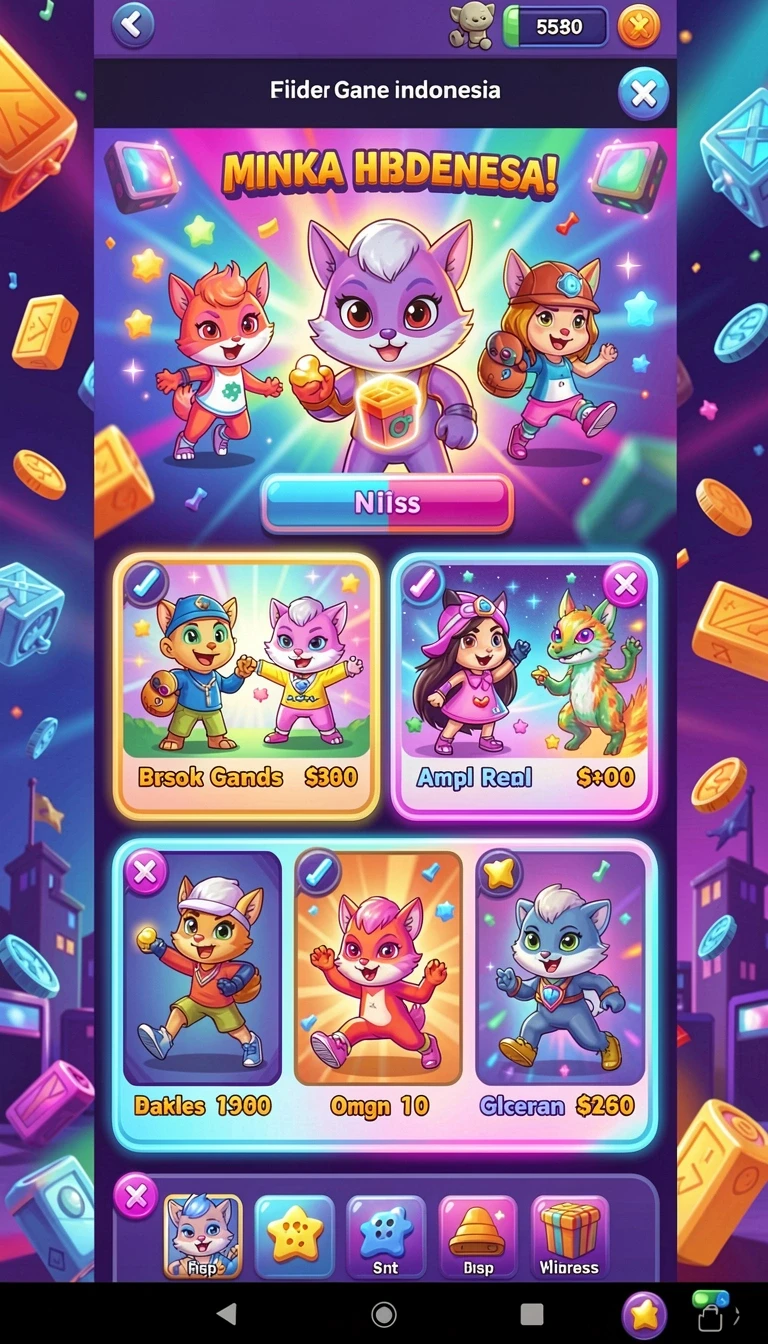The height and width of the screenshot is (1344, 768).
Task: Open the Ampl Renl card
Action: pos(524,686)
